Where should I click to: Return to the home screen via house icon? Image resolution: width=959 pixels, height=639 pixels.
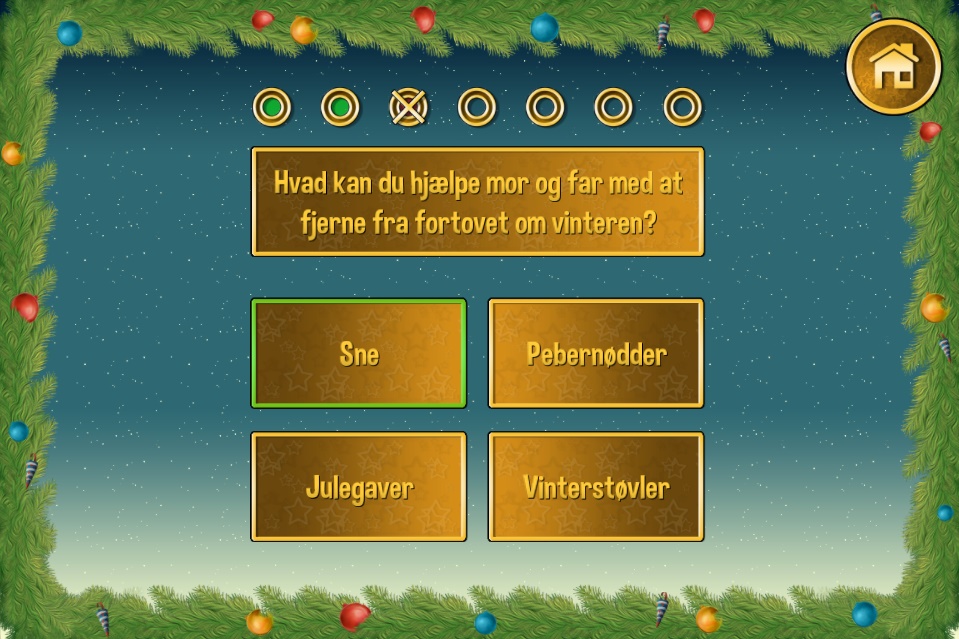893,66
